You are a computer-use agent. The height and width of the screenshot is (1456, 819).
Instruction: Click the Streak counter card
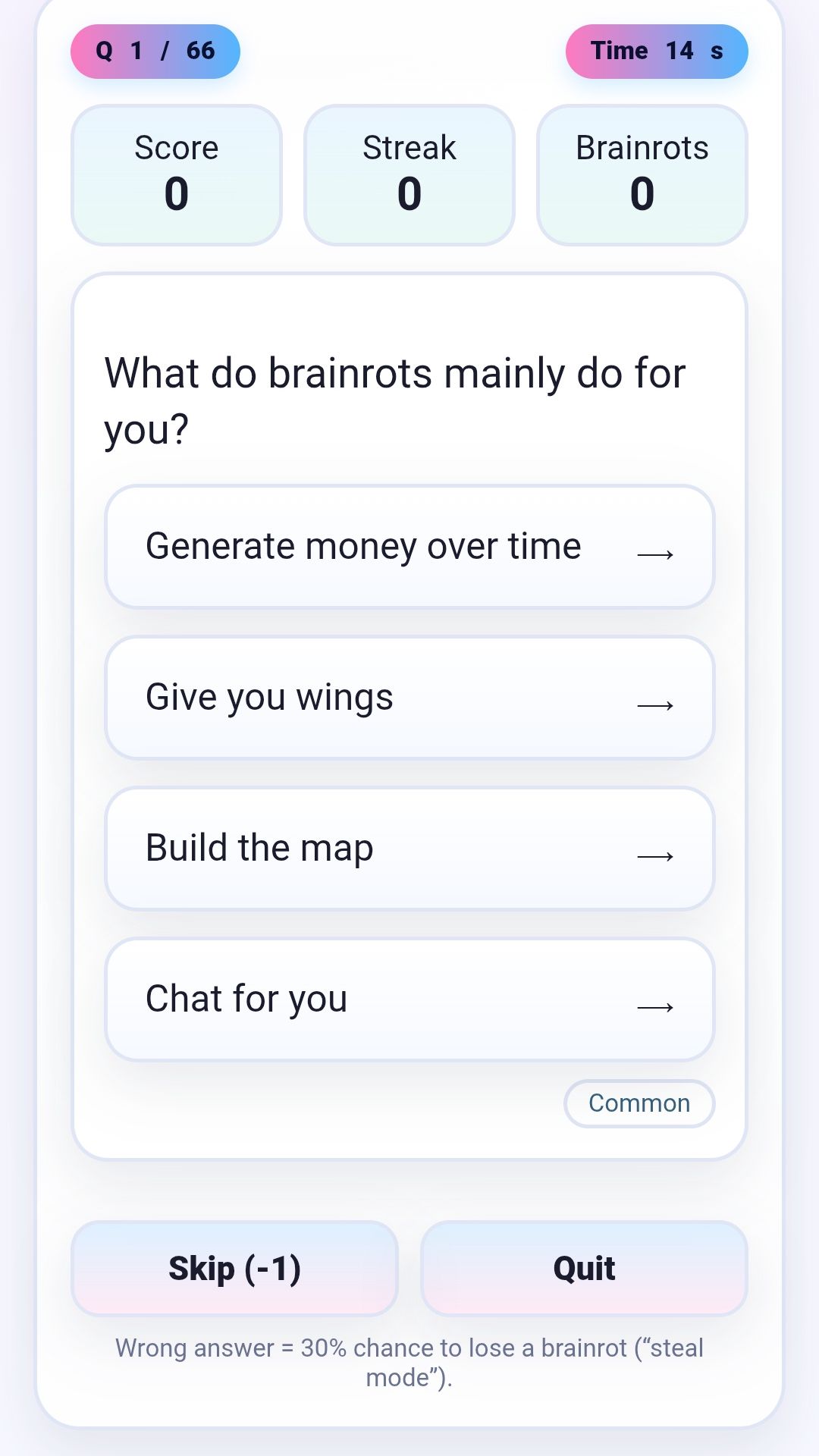click(409, 174)
